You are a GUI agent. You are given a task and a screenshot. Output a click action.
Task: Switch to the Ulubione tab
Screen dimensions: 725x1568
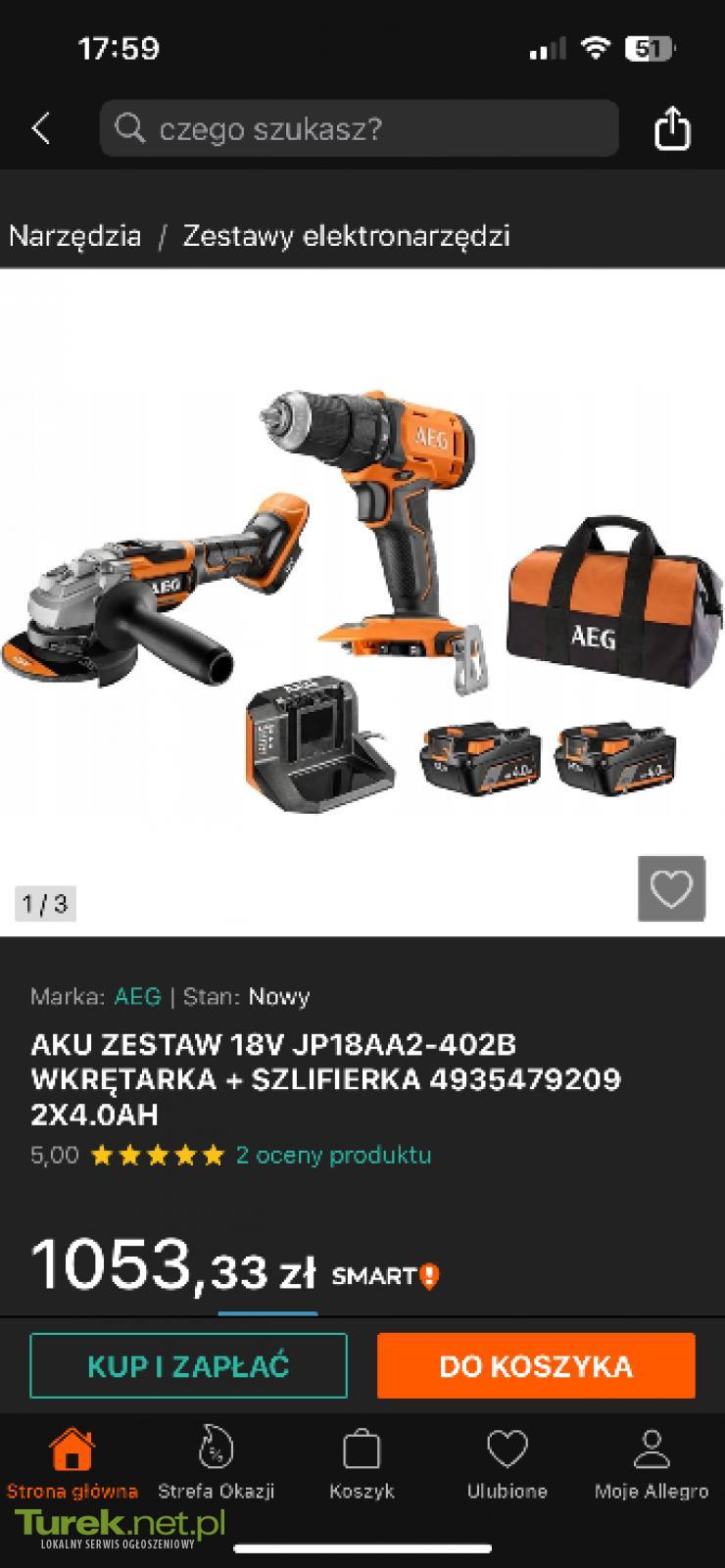pos(507,1463)
